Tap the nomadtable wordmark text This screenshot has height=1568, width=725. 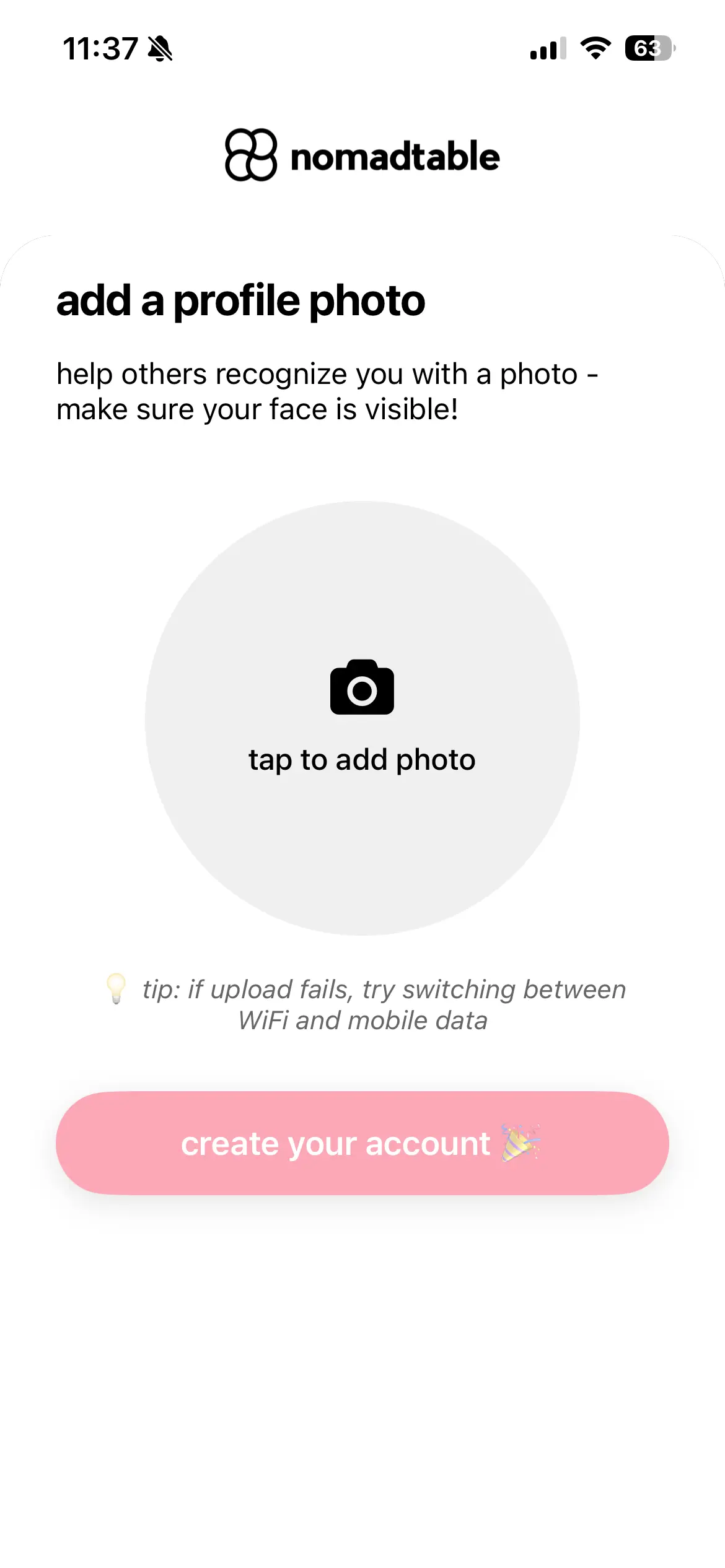tap(395, 156)
